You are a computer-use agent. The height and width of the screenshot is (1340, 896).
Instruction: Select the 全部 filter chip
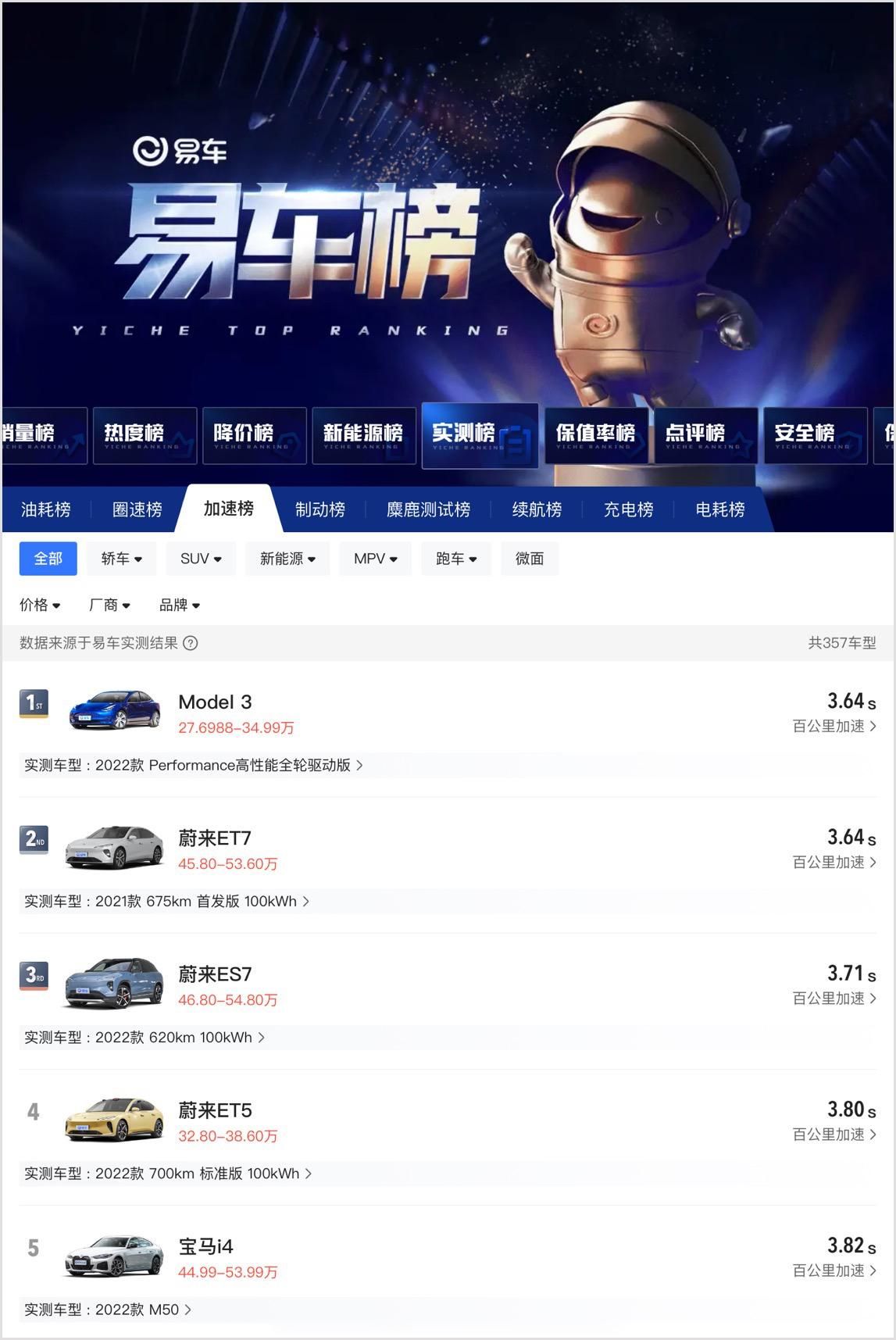click(x=48, y=558)
